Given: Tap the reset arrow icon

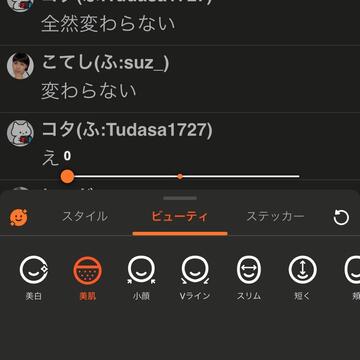Looking at the screenshot, I should (341, 218).
